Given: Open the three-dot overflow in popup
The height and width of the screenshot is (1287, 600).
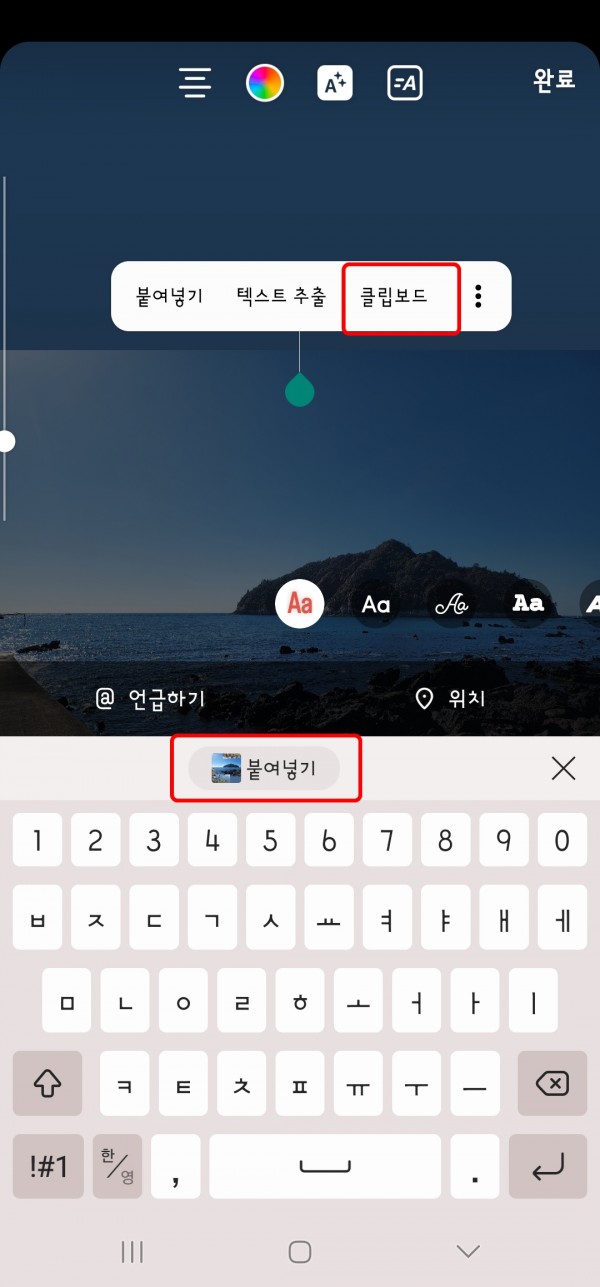Looking at the screenshot, I should tap(479, 296).
